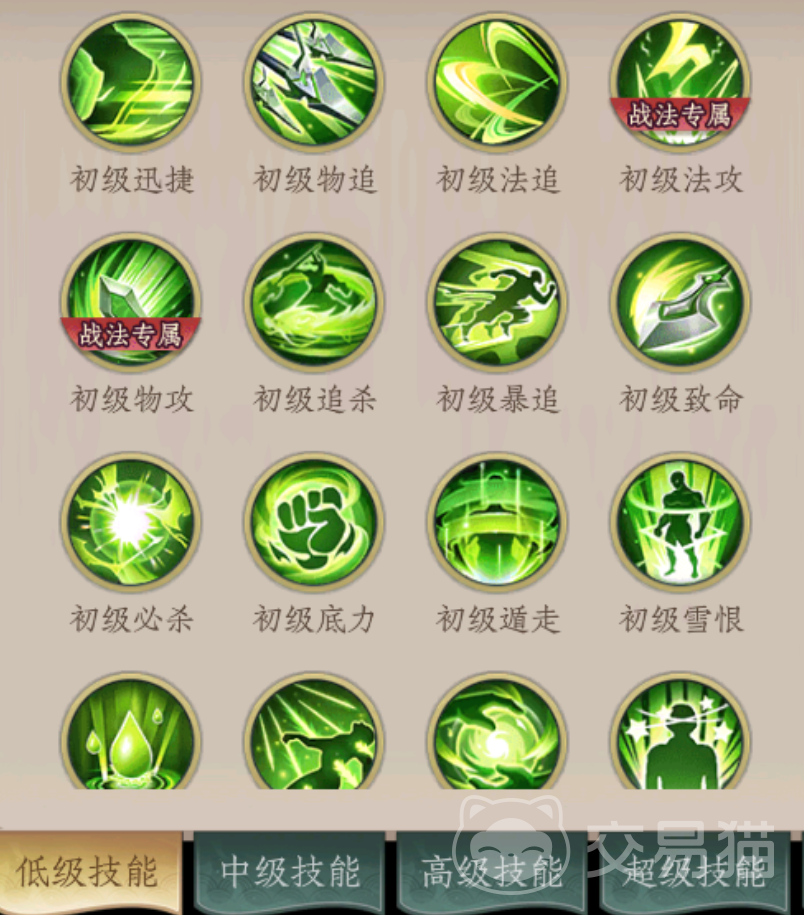View the 初级追杀 skill details
Image resolution: width=804 pixels, height=915 pixels.
coord(314,302)
